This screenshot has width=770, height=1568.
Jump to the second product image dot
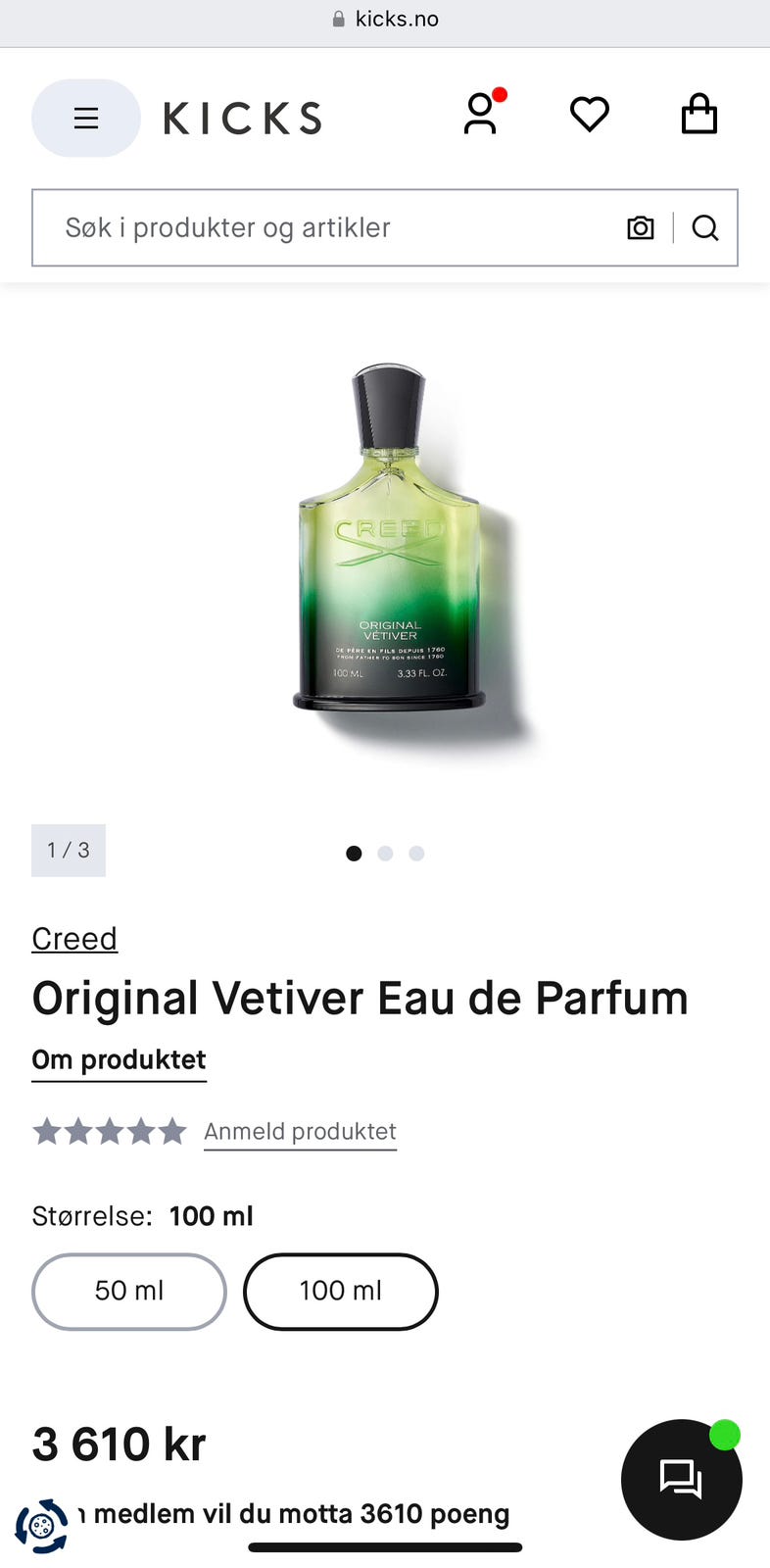385,854
